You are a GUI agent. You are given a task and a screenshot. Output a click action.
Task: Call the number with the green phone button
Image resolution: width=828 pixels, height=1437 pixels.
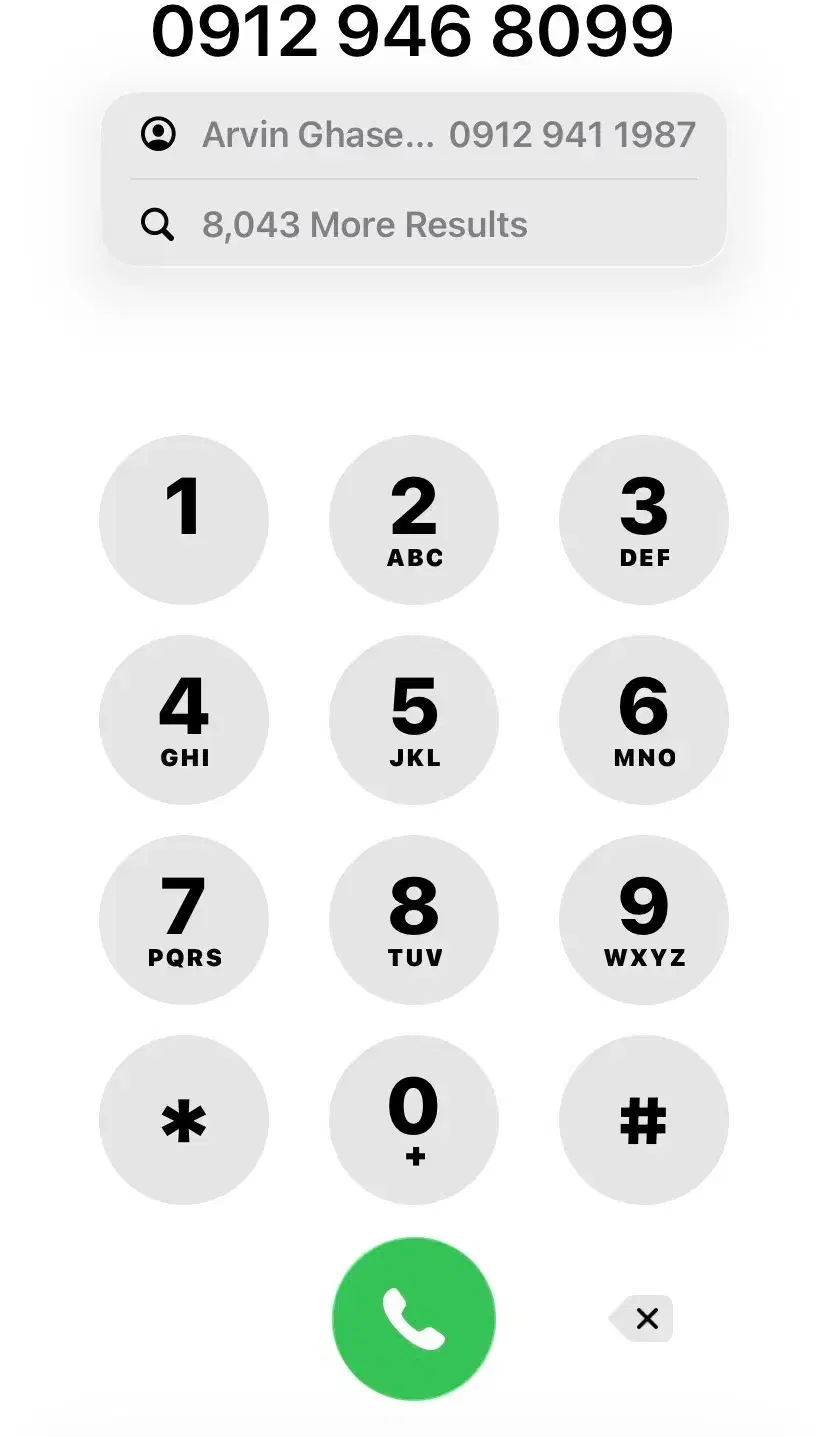tap(414, 1319)
